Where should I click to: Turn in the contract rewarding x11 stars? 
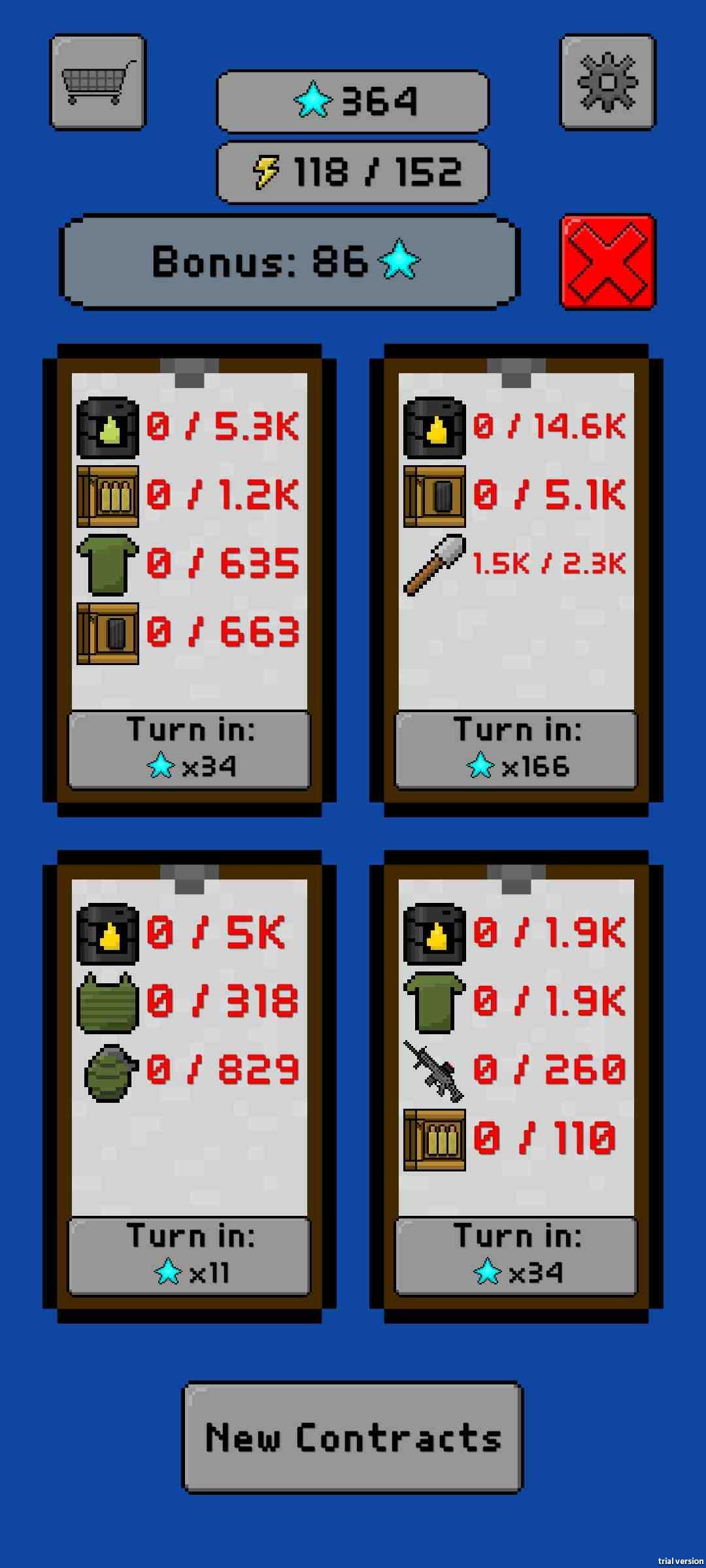point(190,1256)
